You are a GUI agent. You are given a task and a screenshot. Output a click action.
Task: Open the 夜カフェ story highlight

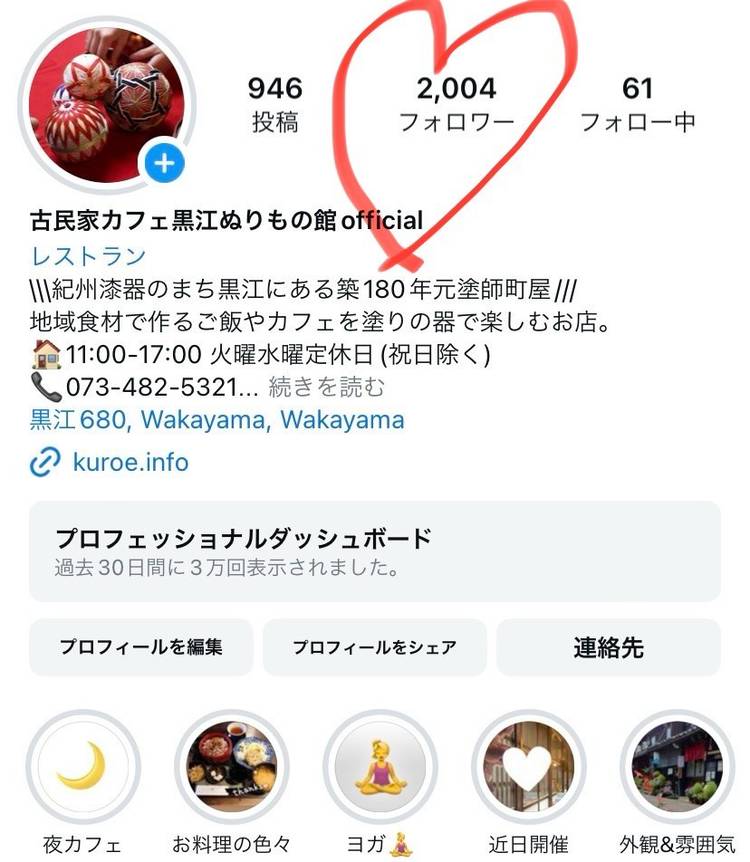[82, 768]
